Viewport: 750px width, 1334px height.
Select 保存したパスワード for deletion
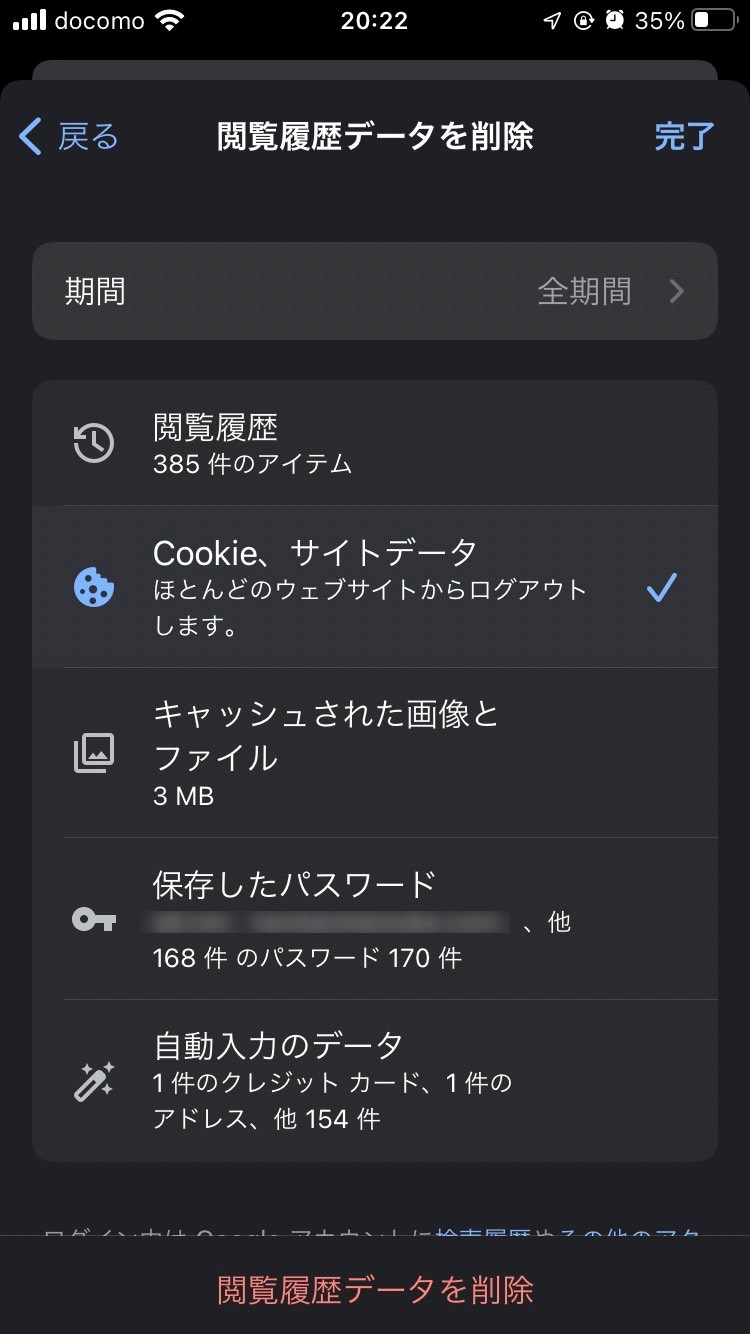coord(375,919)
